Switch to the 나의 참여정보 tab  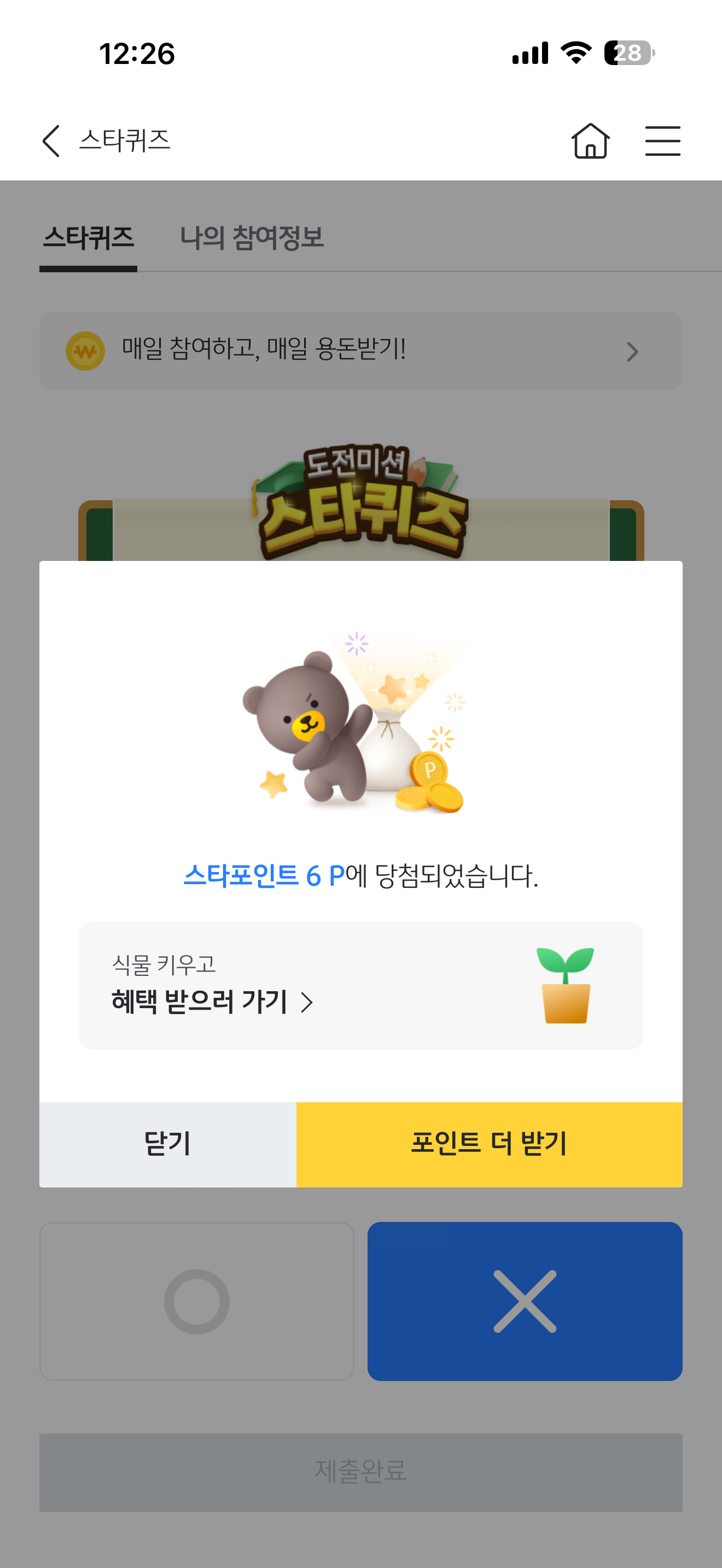point(252,238)
